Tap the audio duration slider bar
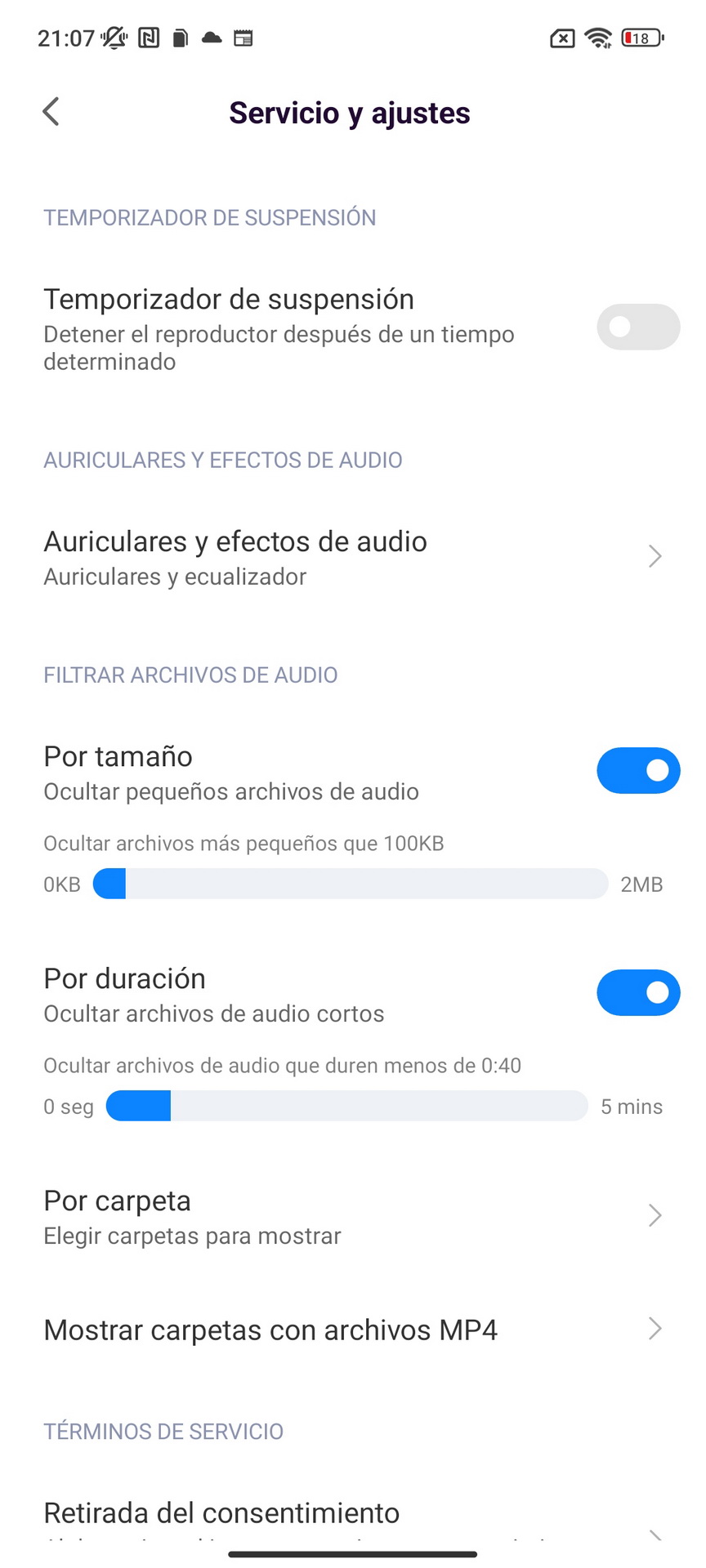Image resolution: width=706 pixels, height=1568 pixels. point(347,1106)
